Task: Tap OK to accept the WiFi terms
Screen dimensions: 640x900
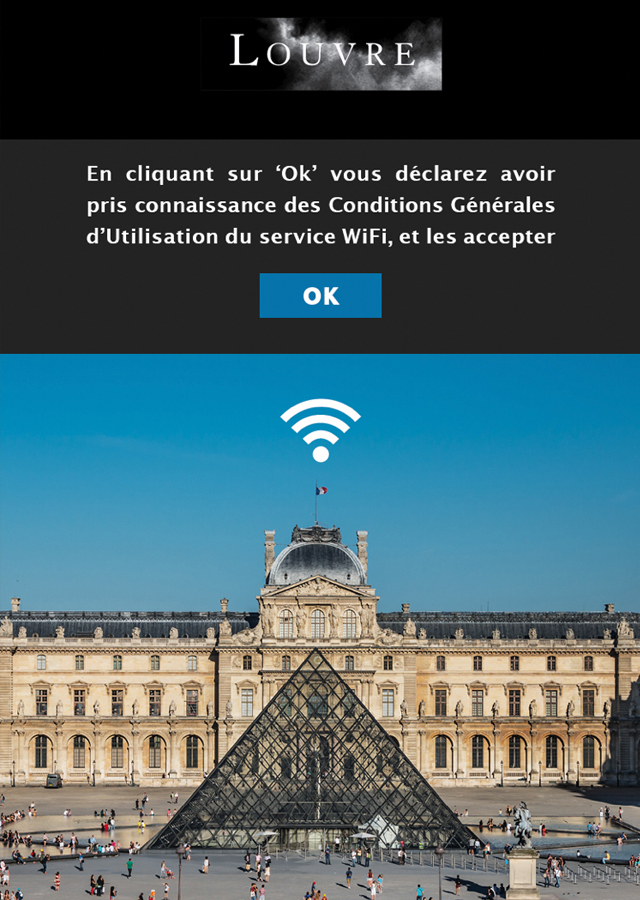Action: (320, 296)
